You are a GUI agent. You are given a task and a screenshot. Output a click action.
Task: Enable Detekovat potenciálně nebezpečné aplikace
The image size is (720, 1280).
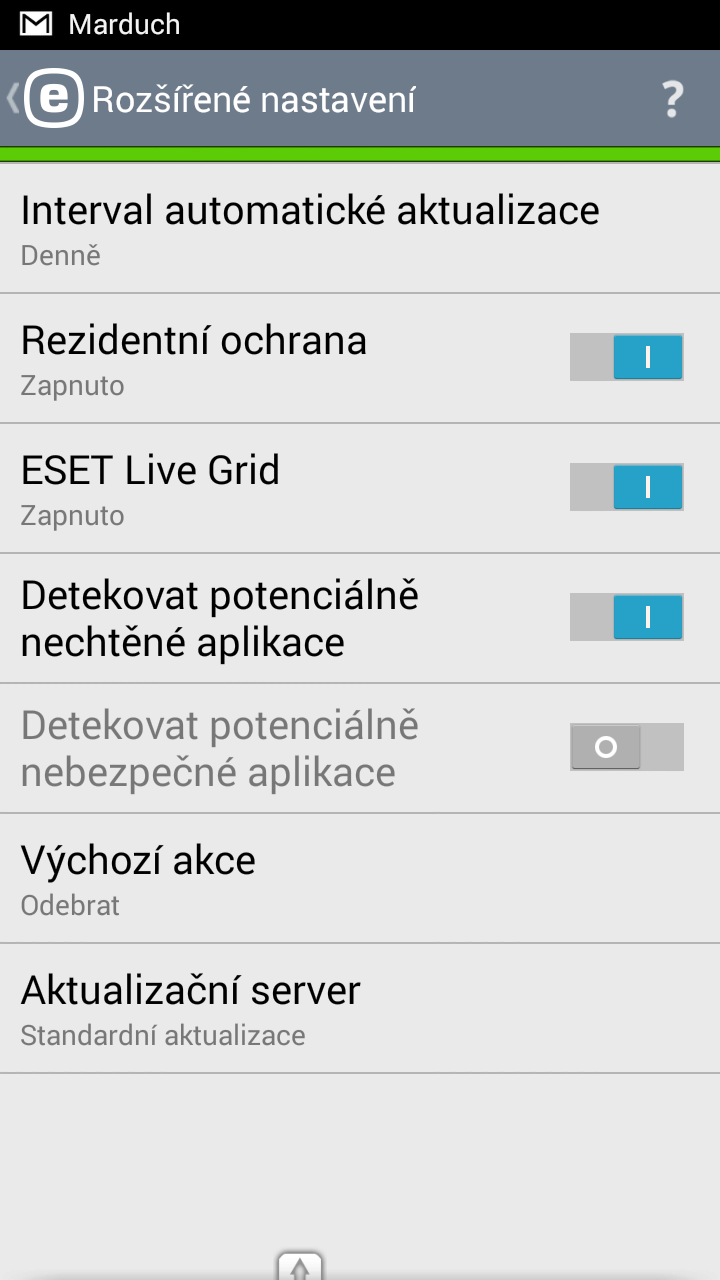[627, 747]
